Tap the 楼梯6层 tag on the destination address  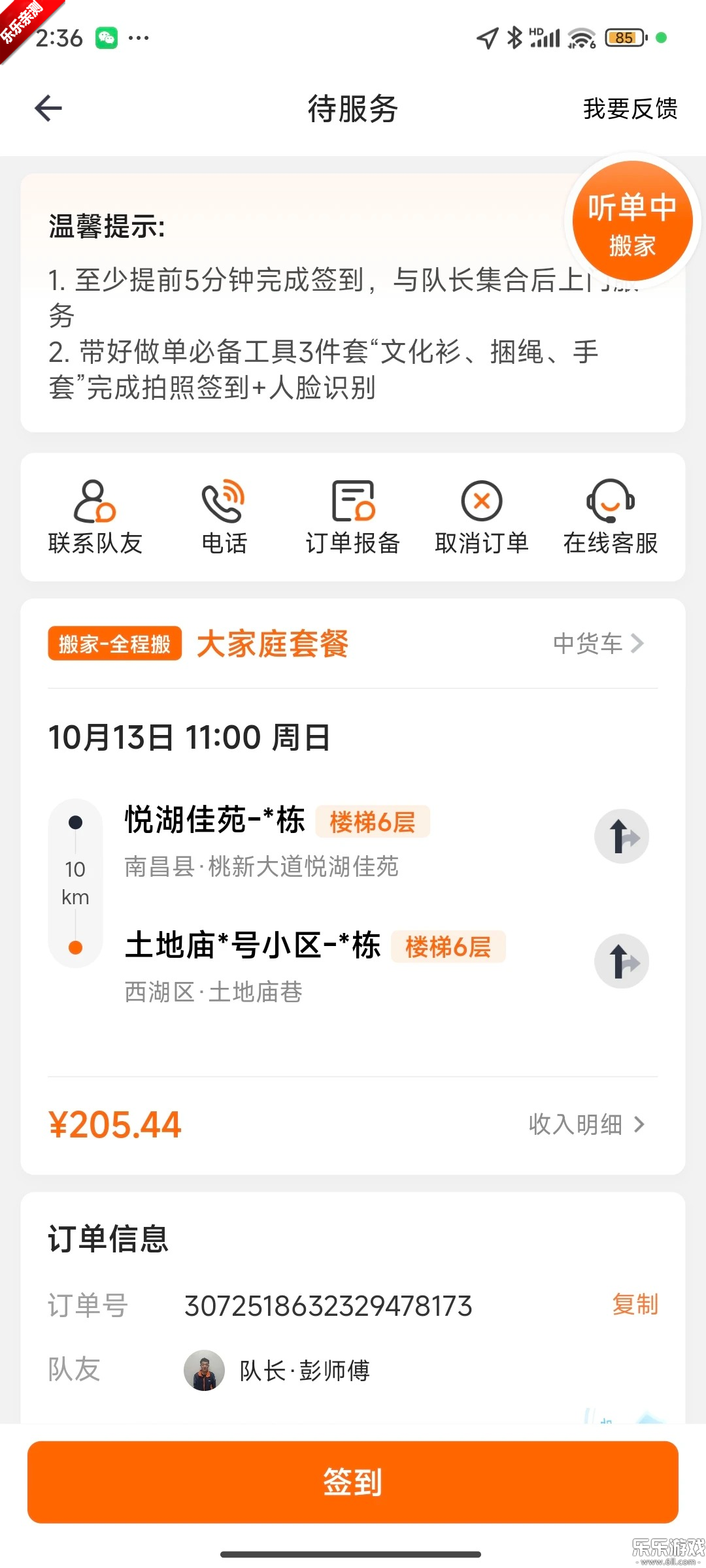click(447, 947)
